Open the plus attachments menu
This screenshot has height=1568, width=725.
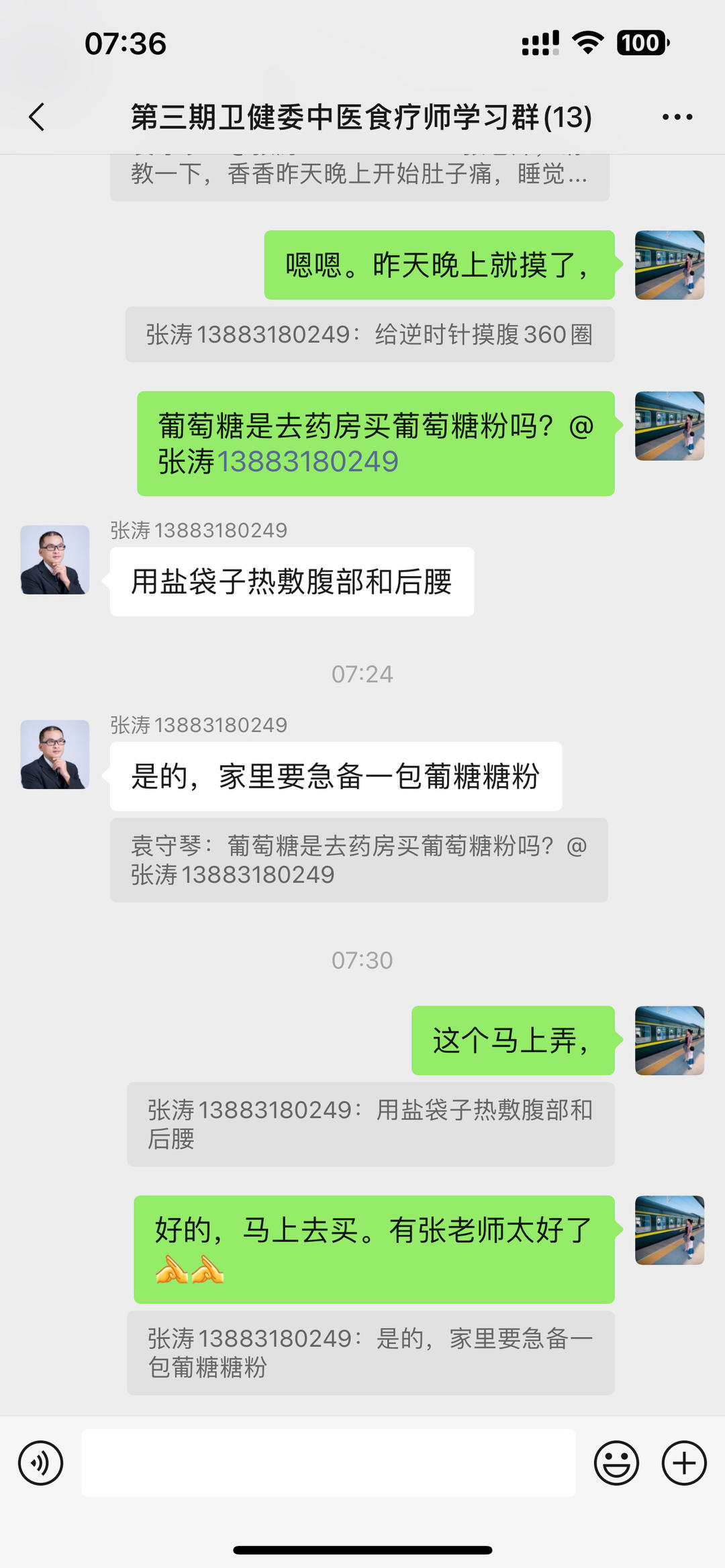pos(683,1463)
